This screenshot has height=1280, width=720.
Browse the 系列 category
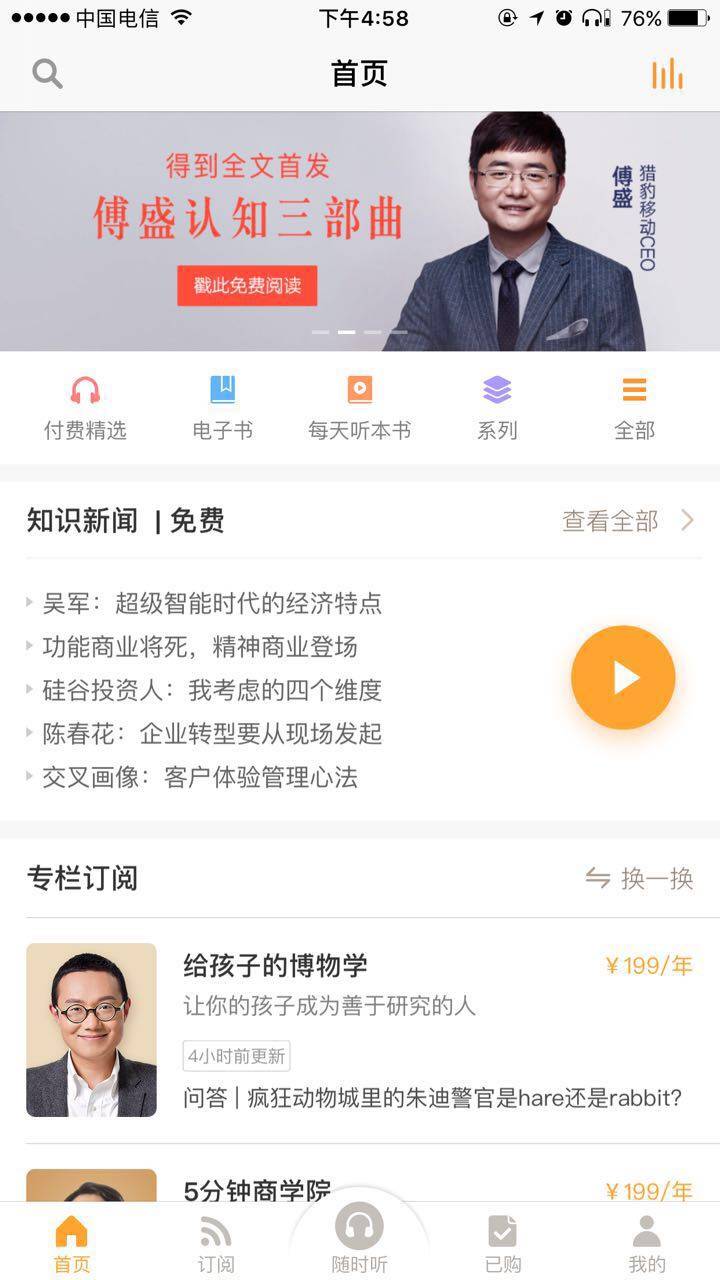pos(497,408)
